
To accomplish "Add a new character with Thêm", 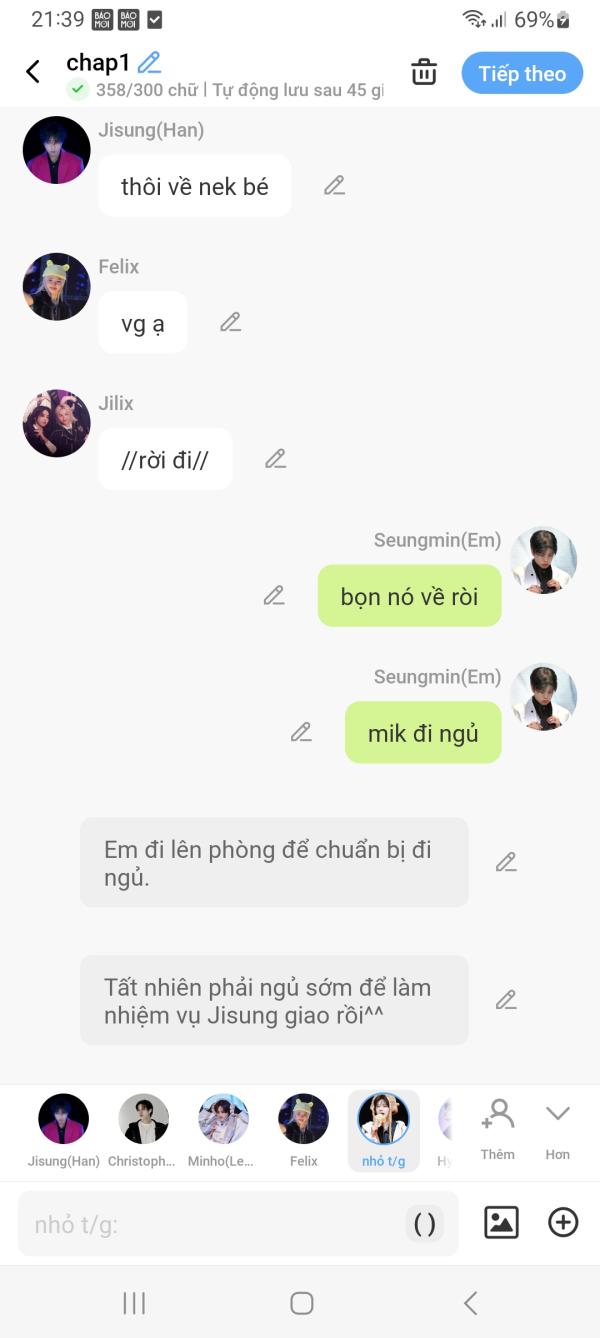I will click(x=497, y=1130).
